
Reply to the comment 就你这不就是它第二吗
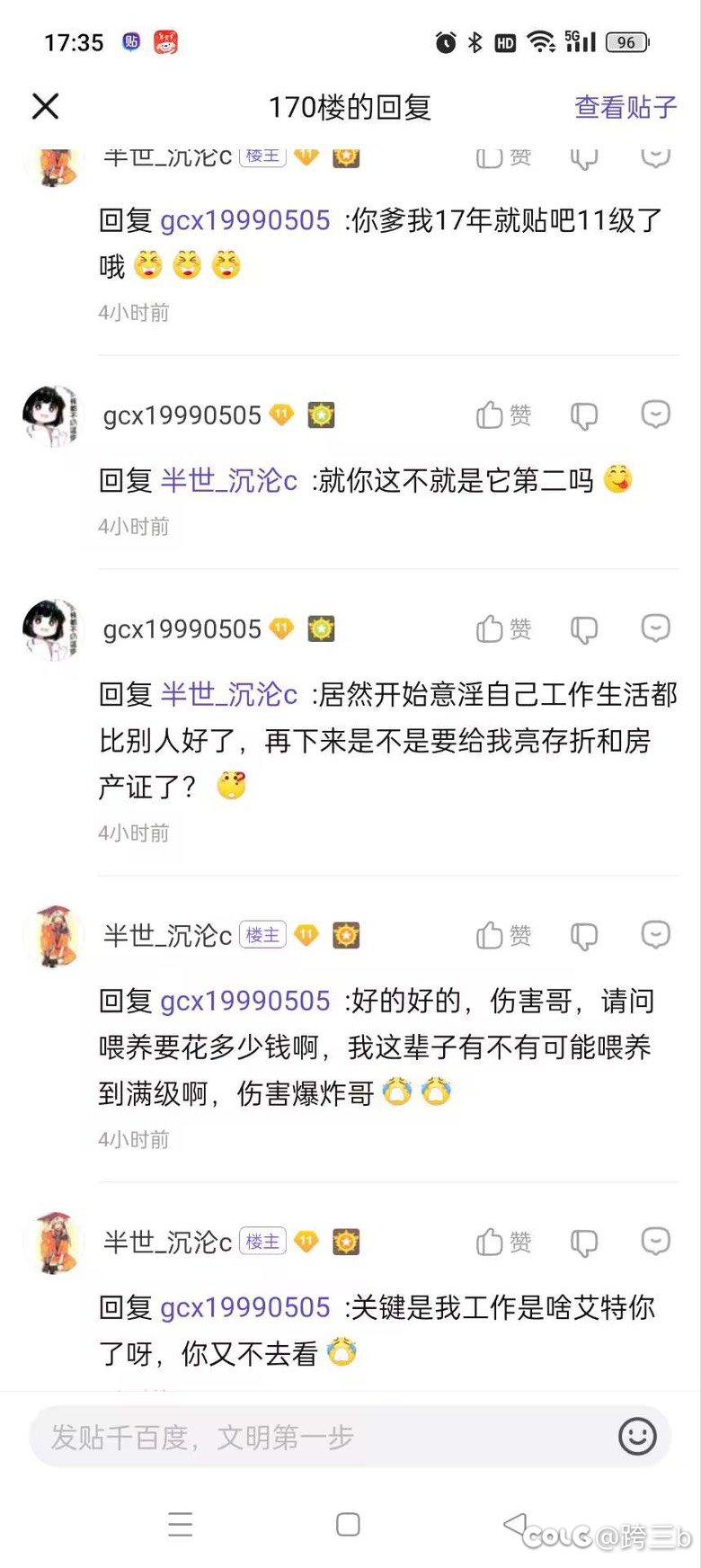(x=655, y=414)
